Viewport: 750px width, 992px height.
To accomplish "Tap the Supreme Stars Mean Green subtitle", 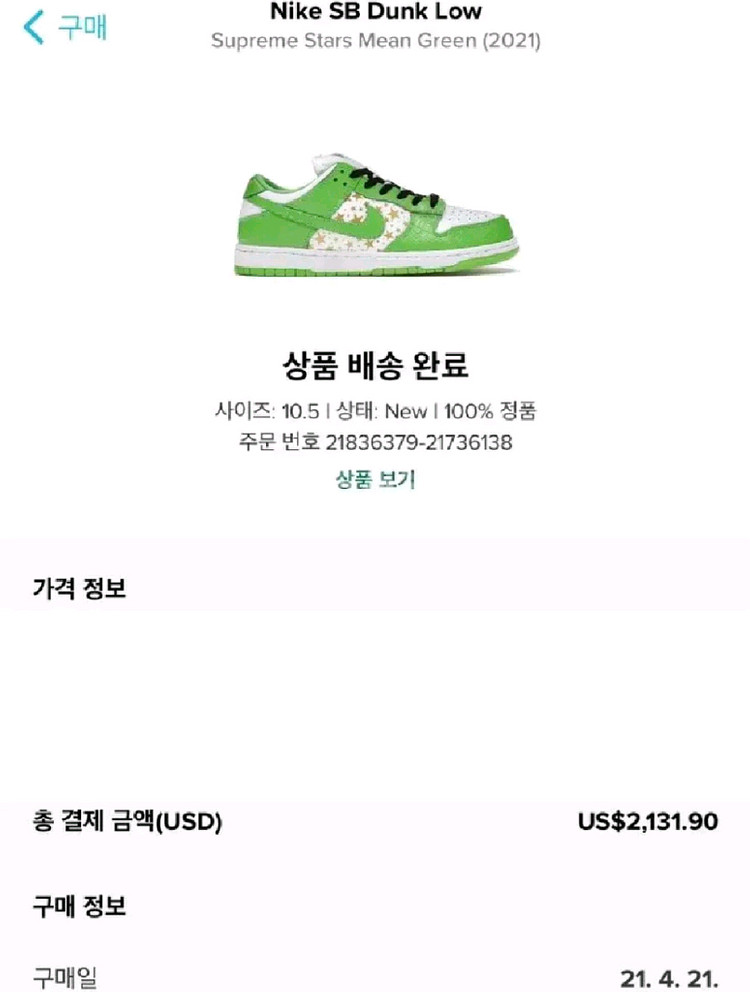I will pos(375,42).
